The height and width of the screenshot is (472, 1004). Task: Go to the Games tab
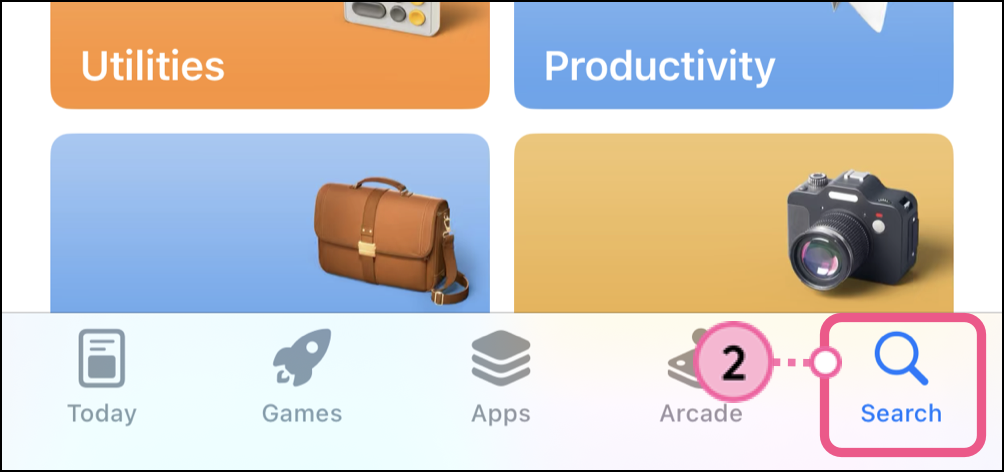302,378
